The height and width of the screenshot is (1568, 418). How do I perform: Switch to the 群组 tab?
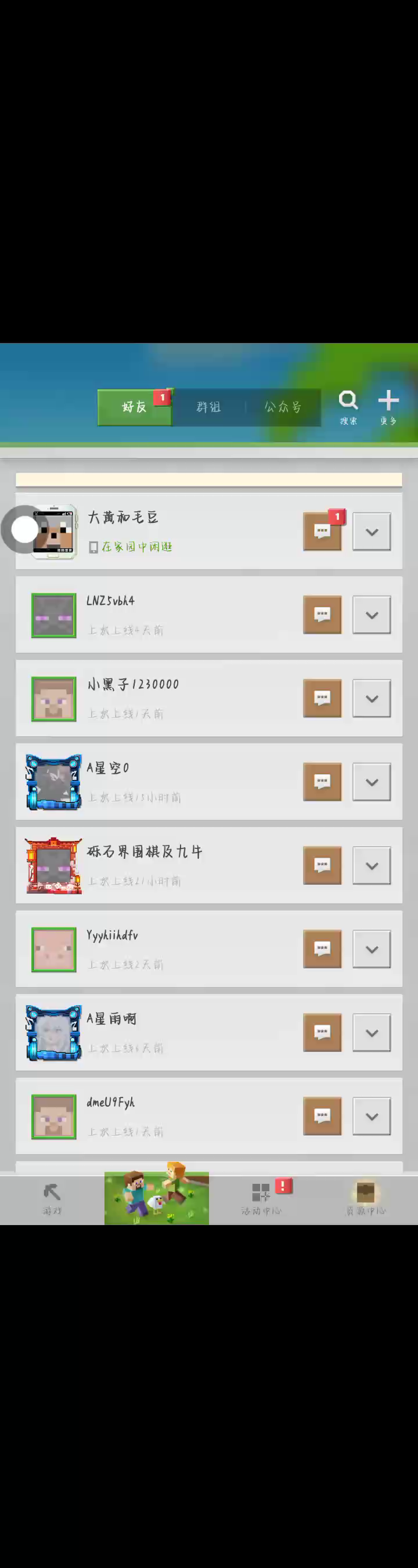208,407
